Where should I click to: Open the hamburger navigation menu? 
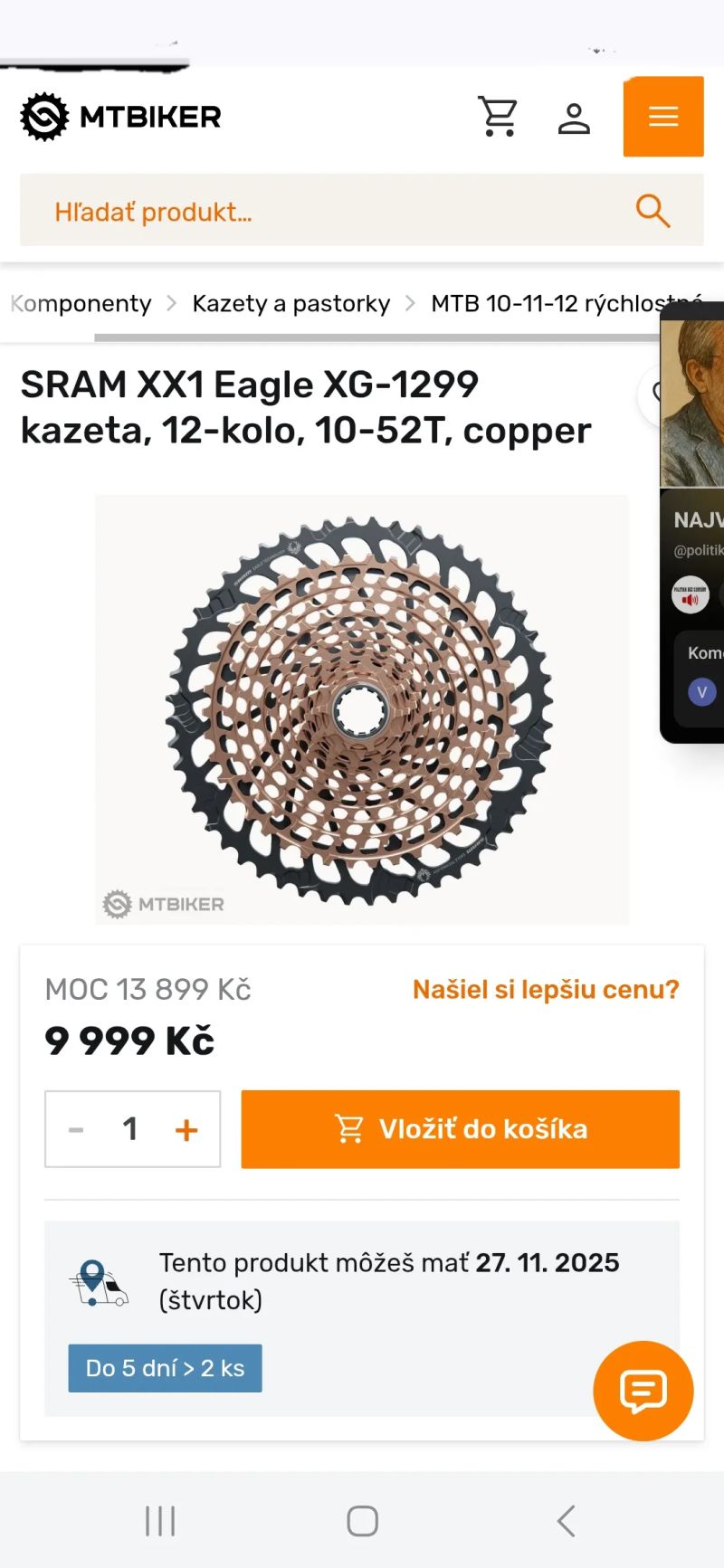pyautogui.click(x=663, y=116)
